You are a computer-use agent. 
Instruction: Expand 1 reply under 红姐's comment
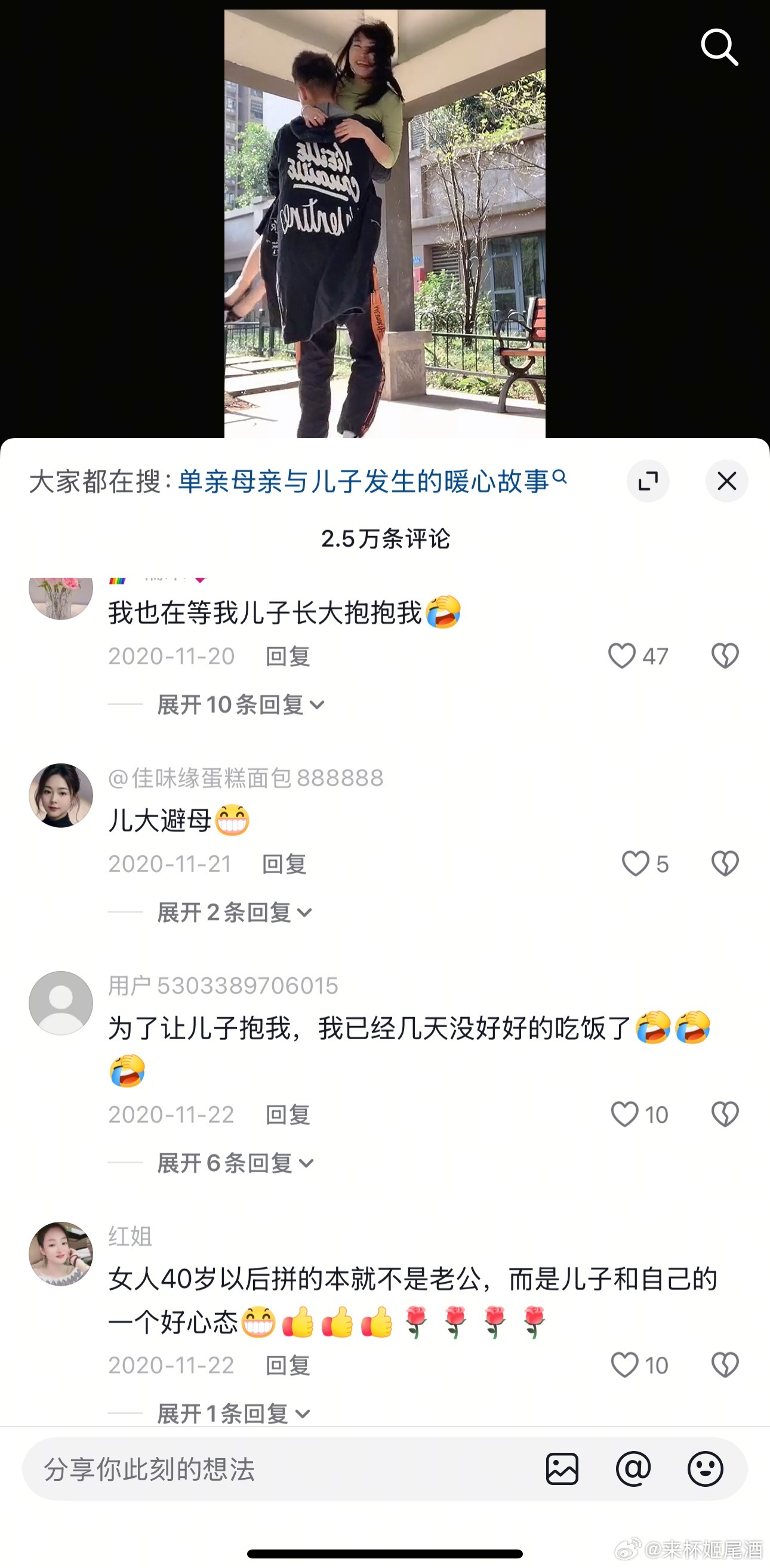(x=233, y=1413)
